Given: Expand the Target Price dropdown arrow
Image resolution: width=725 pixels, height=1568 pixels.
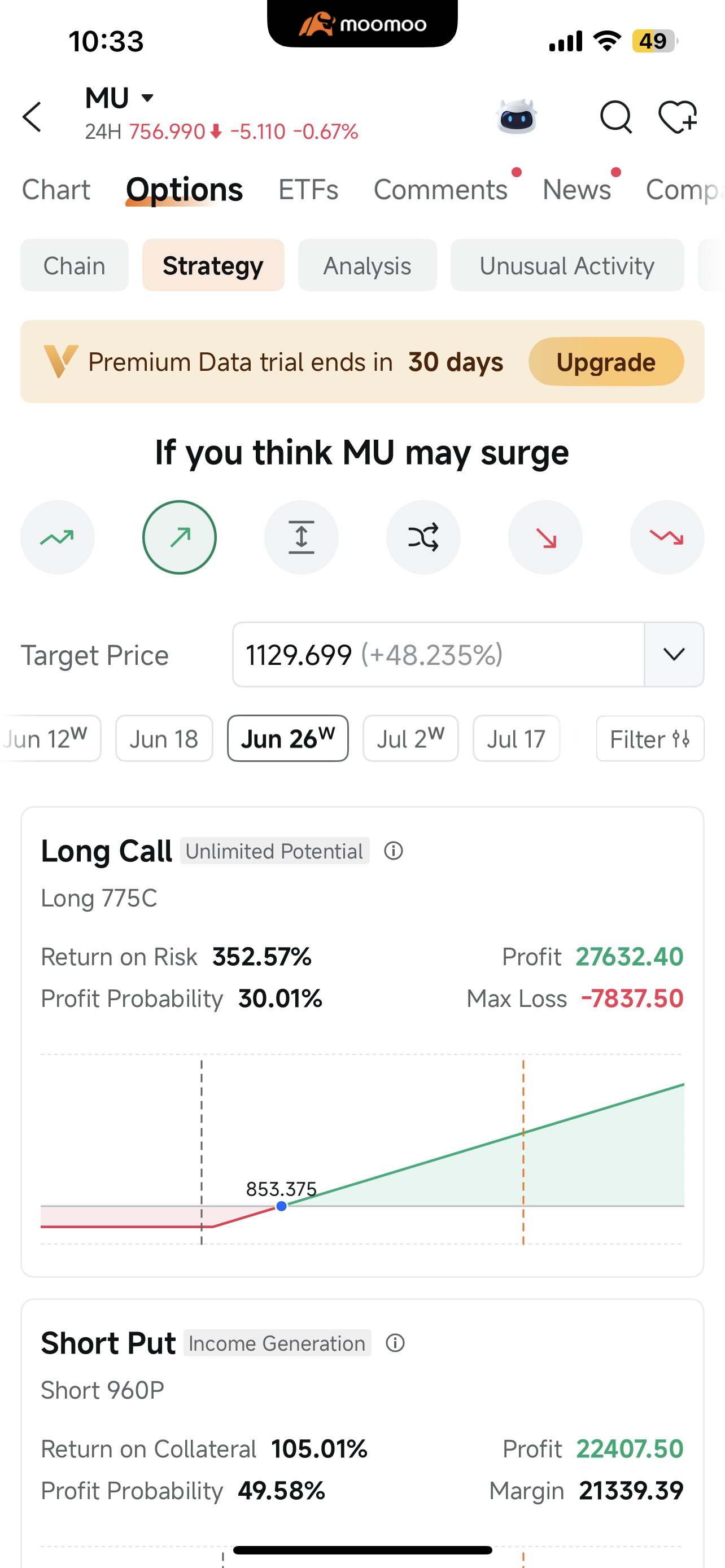Looking at the screenshot, I should tap(674, 654).
